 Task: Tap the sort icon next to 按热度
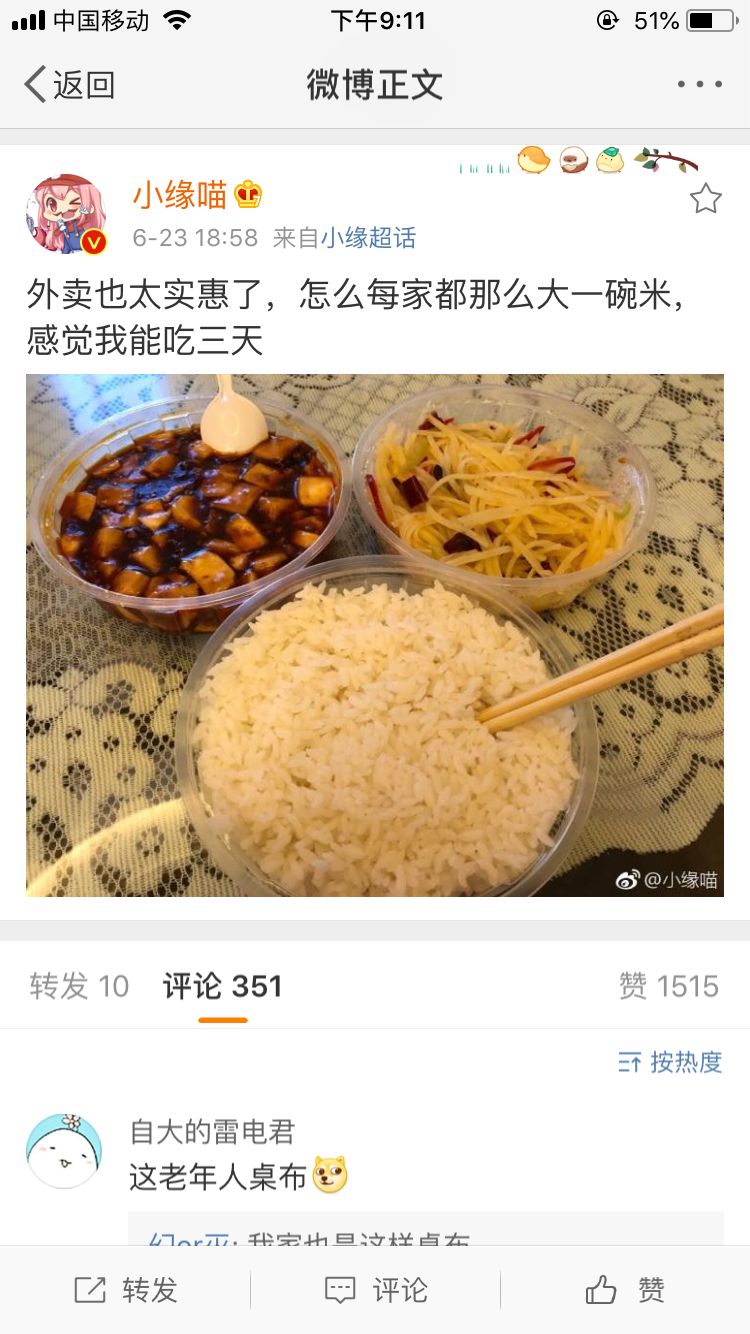pos(633,1063)
